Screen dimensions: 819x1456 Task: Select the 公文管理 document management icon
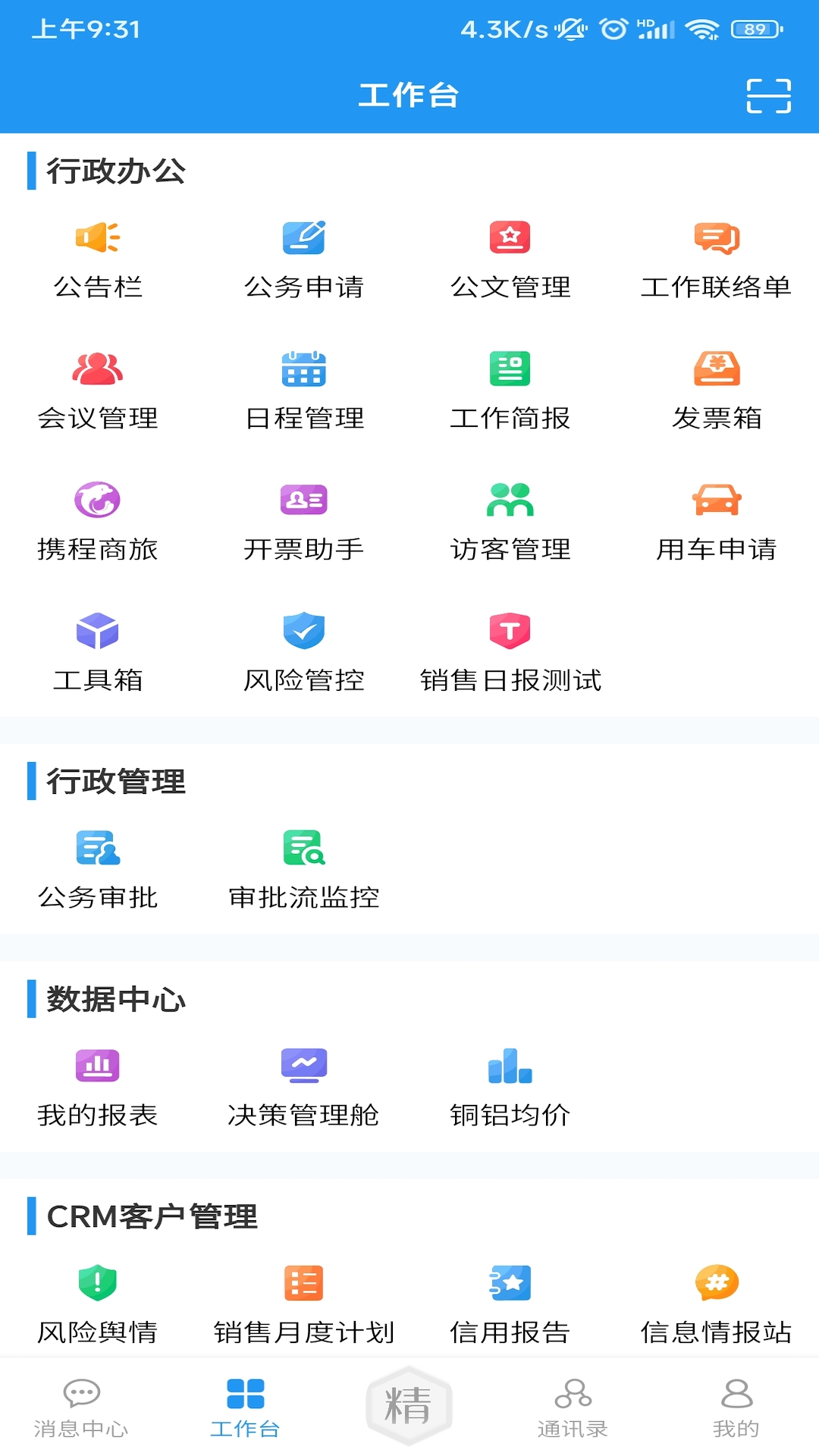coord(510,258)
